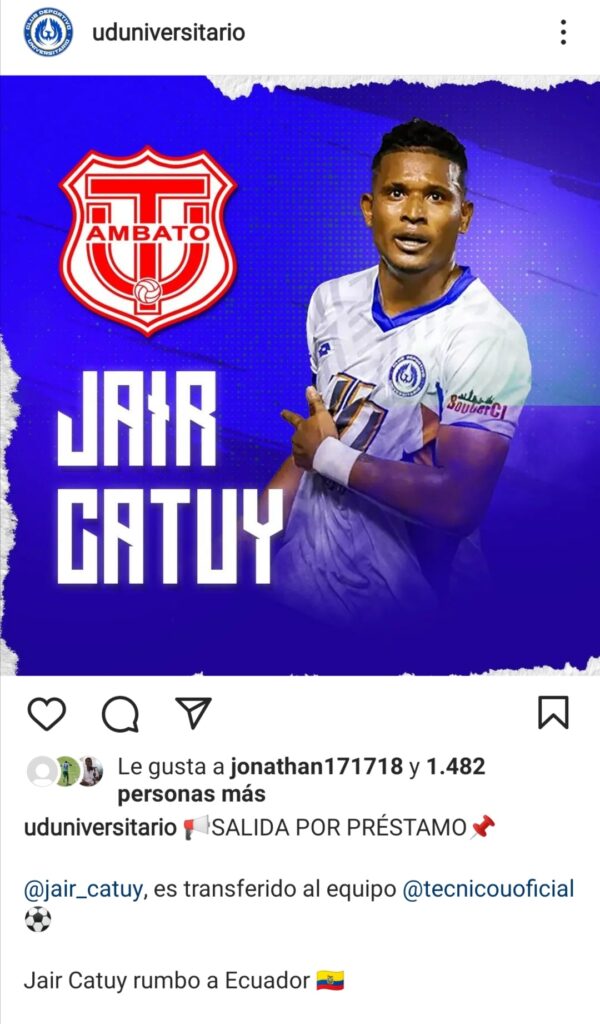Open jonathan171718's profile from the likes line
Screen dimensions: 600x1024
point(315,767)
